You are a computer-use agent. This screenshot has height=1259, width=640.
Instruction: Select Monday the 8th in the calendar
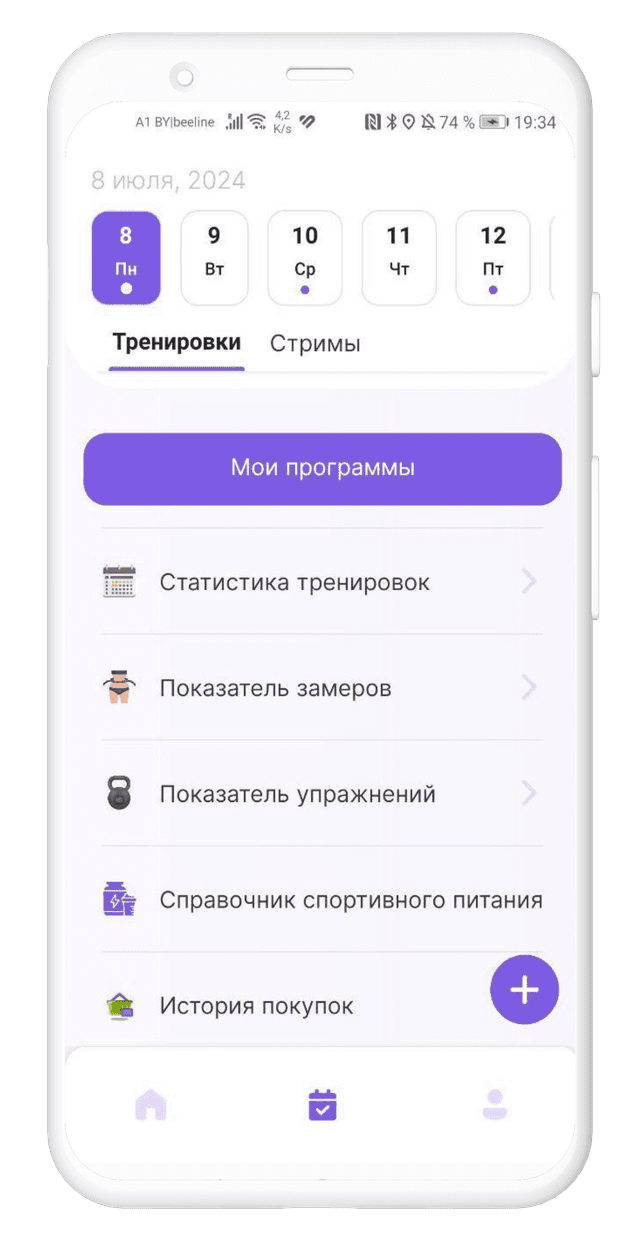(x=126, y=257)
